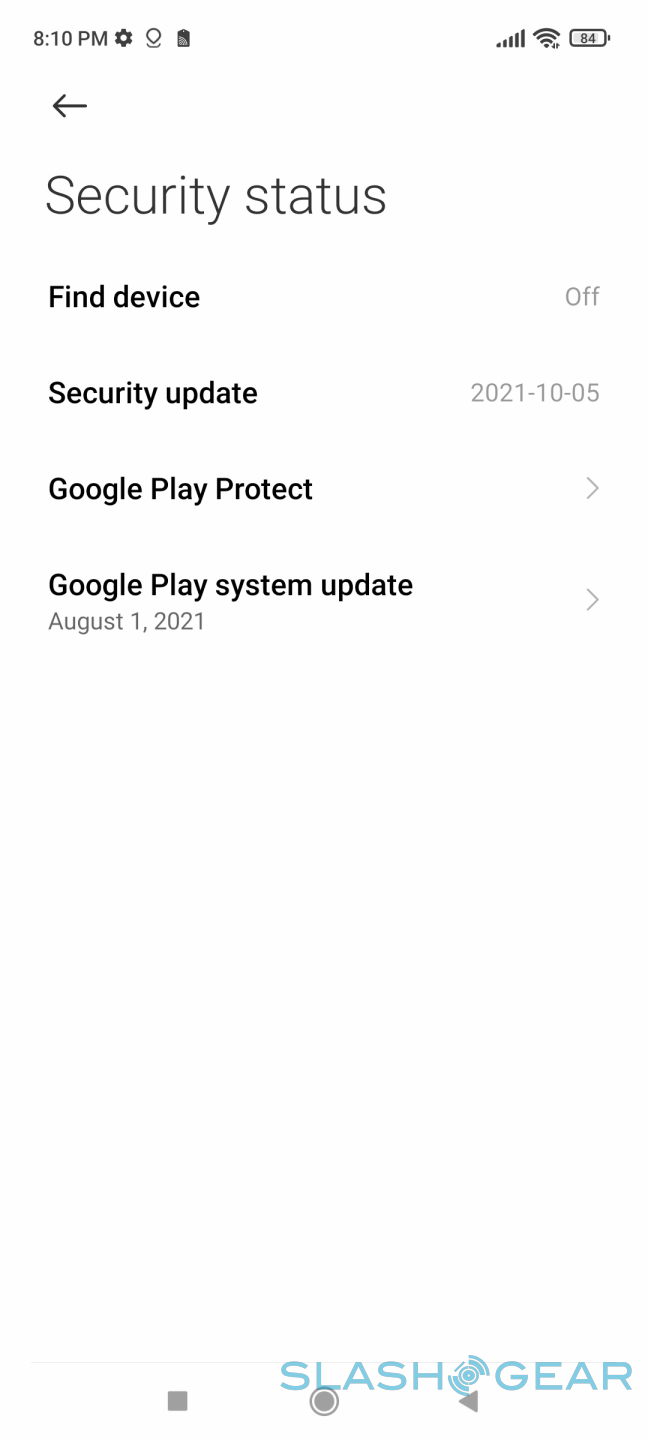Open Google Play system update

coord(324,600)
